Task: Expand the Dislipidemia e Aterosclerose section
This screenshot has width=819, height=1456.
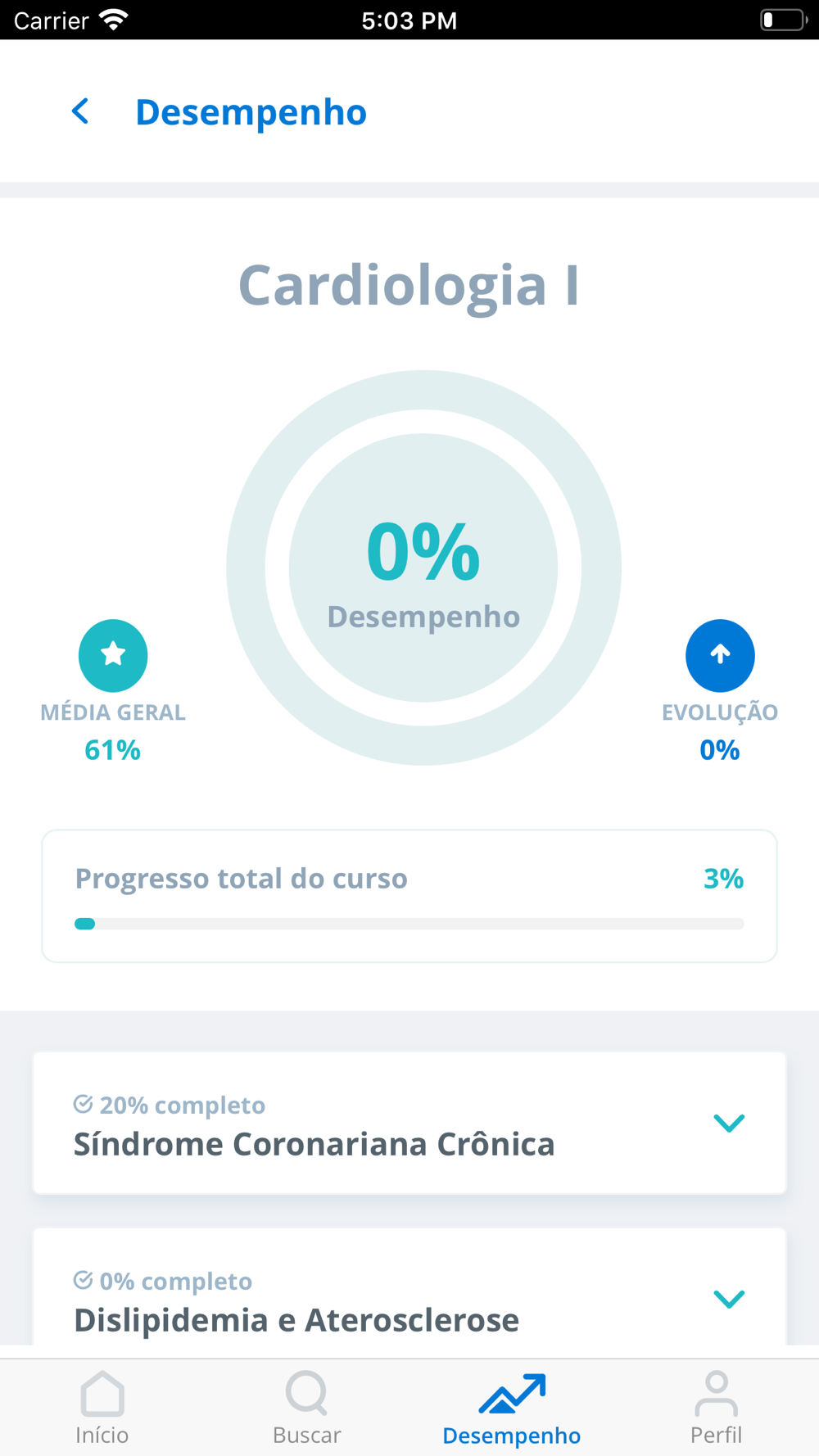Action: pos(728,1299)
